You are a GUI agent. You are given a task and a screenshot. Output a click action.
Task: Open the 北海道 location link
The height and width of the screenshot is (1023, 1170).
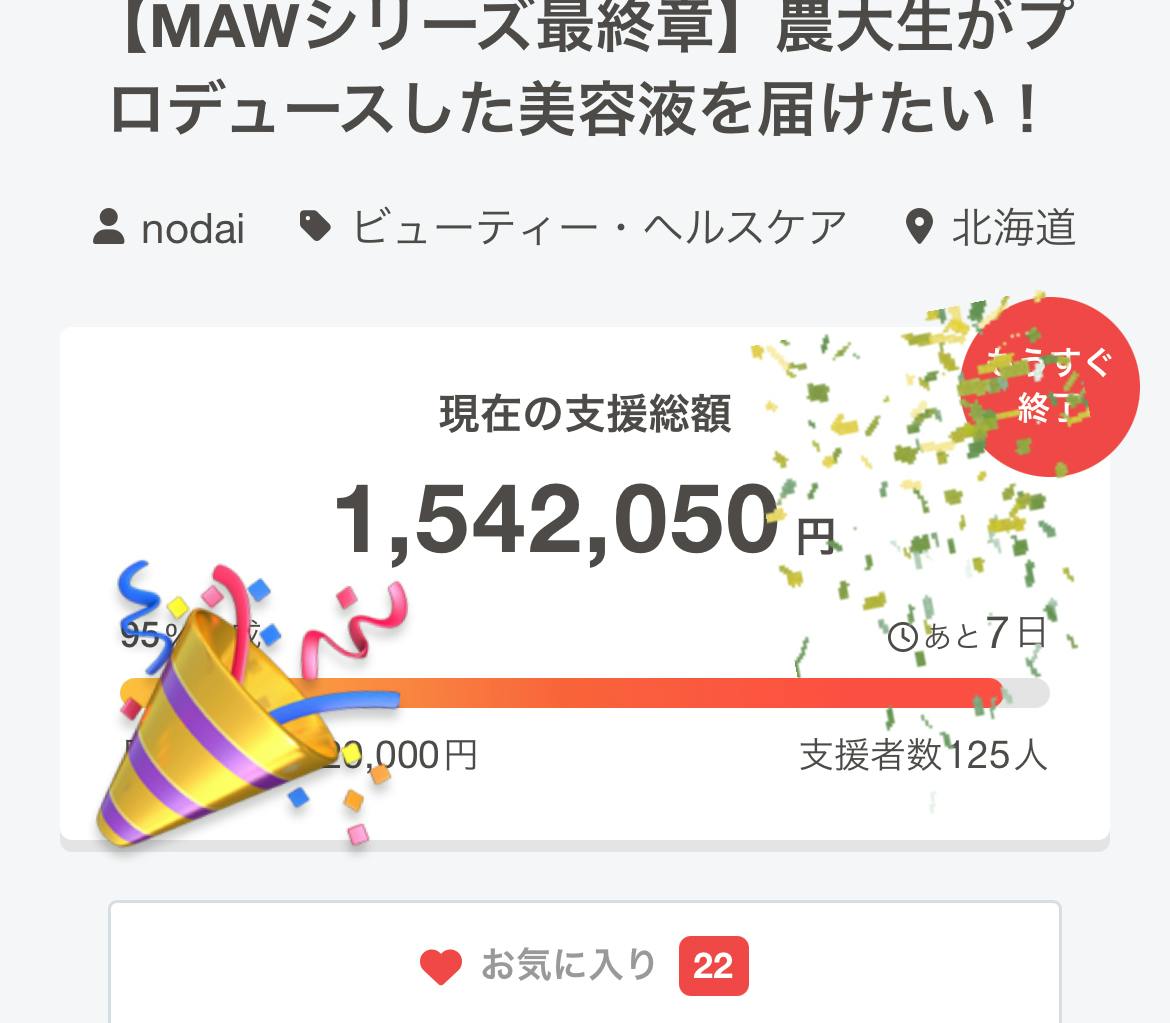(x=1012, y=228)
